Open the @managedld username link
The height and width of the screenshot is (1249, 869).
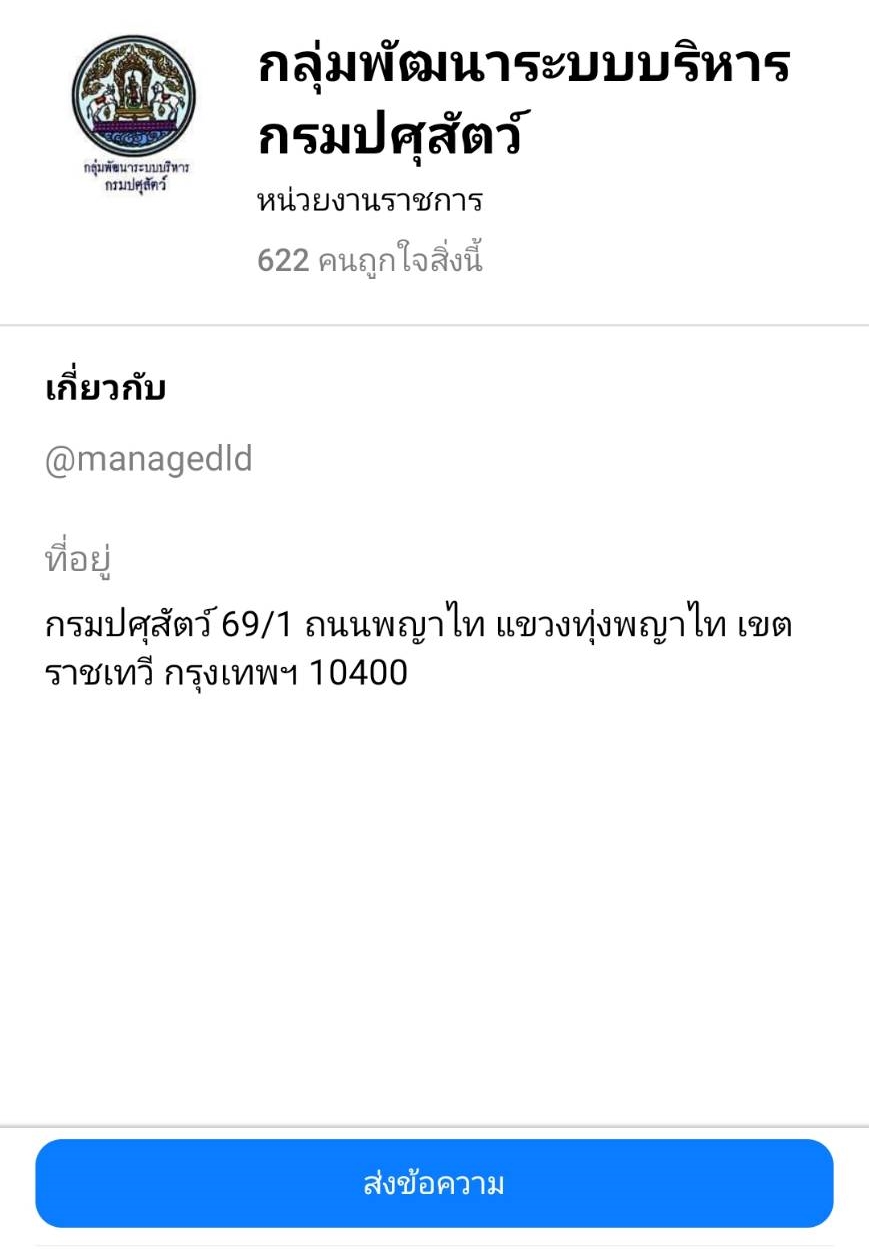[x=149, y=459]
